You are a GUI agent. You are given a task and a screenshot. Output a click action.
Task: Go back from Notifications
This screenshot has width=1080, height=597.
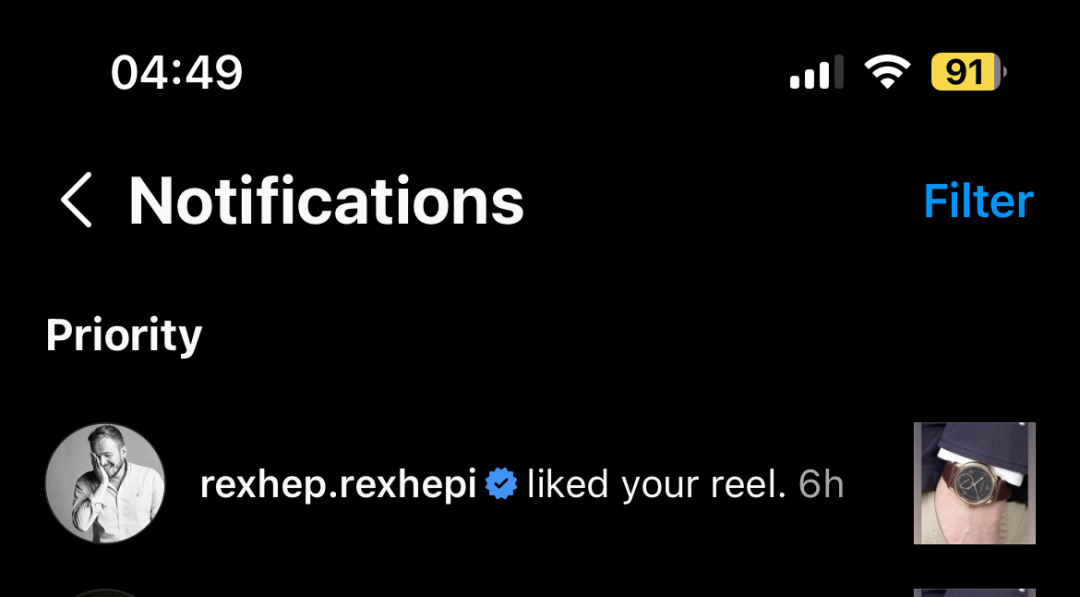[77, 200]
